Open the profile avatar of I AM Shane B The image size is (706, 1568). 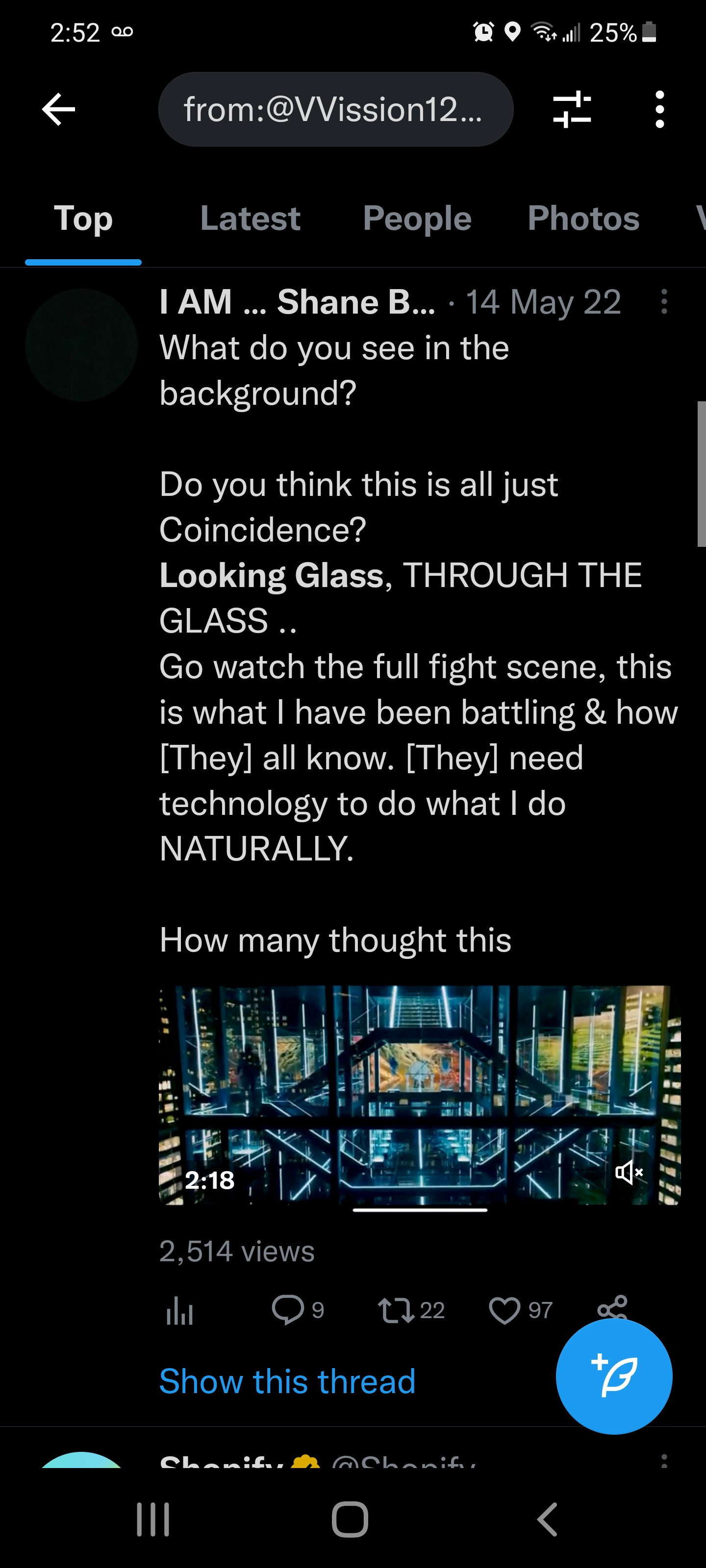(x=81, y=344)
